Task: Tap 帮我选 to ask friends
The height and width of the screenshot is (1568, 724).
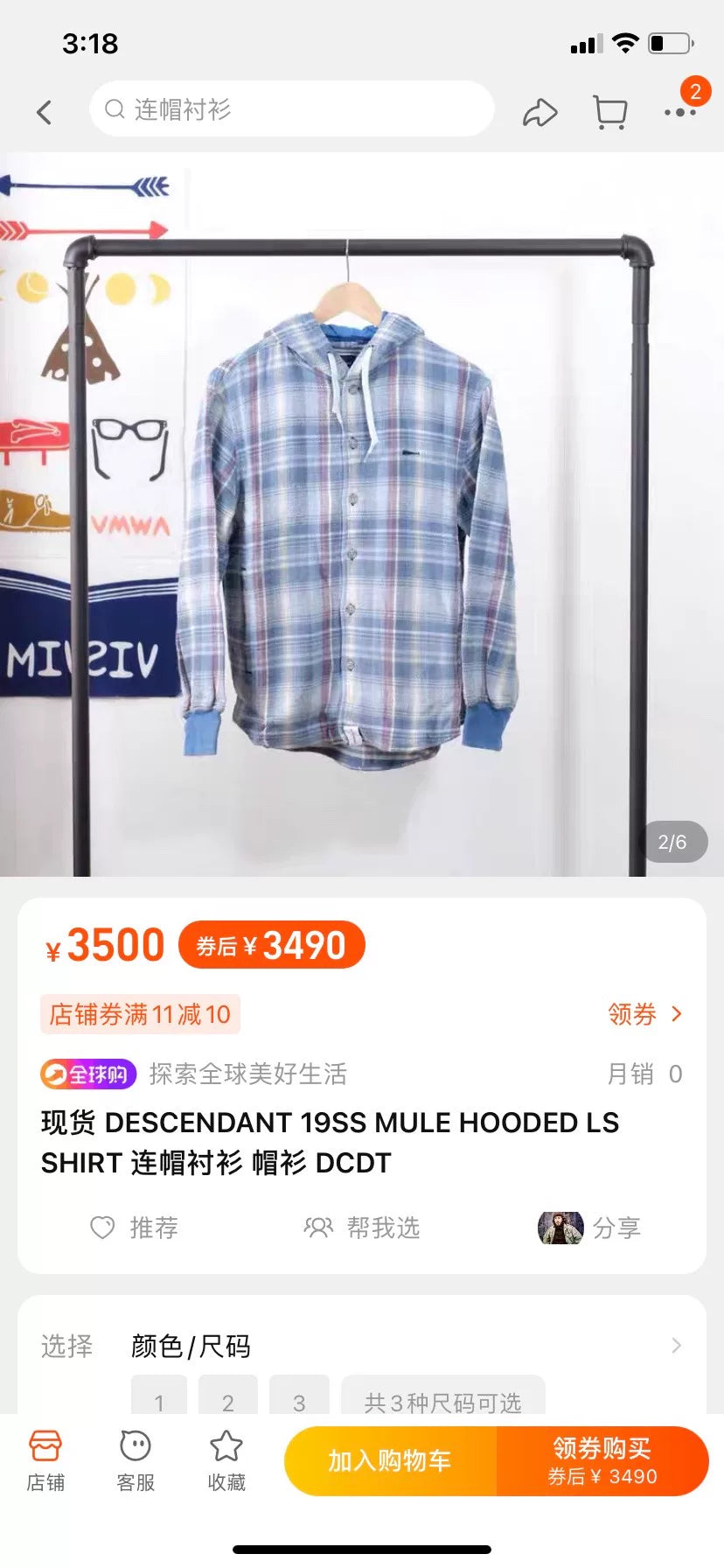Action: 361,1228
